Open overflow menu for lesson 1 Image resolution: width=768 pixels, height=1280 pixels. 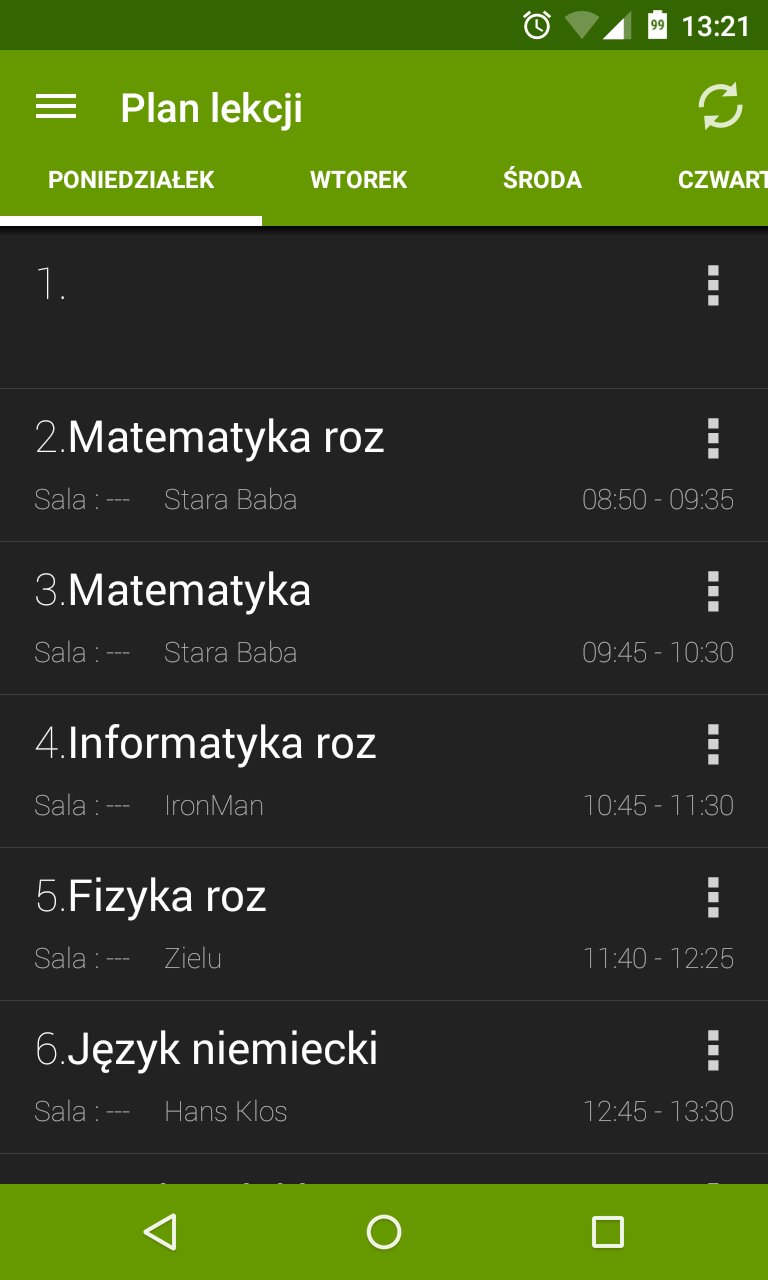(713, 286)
